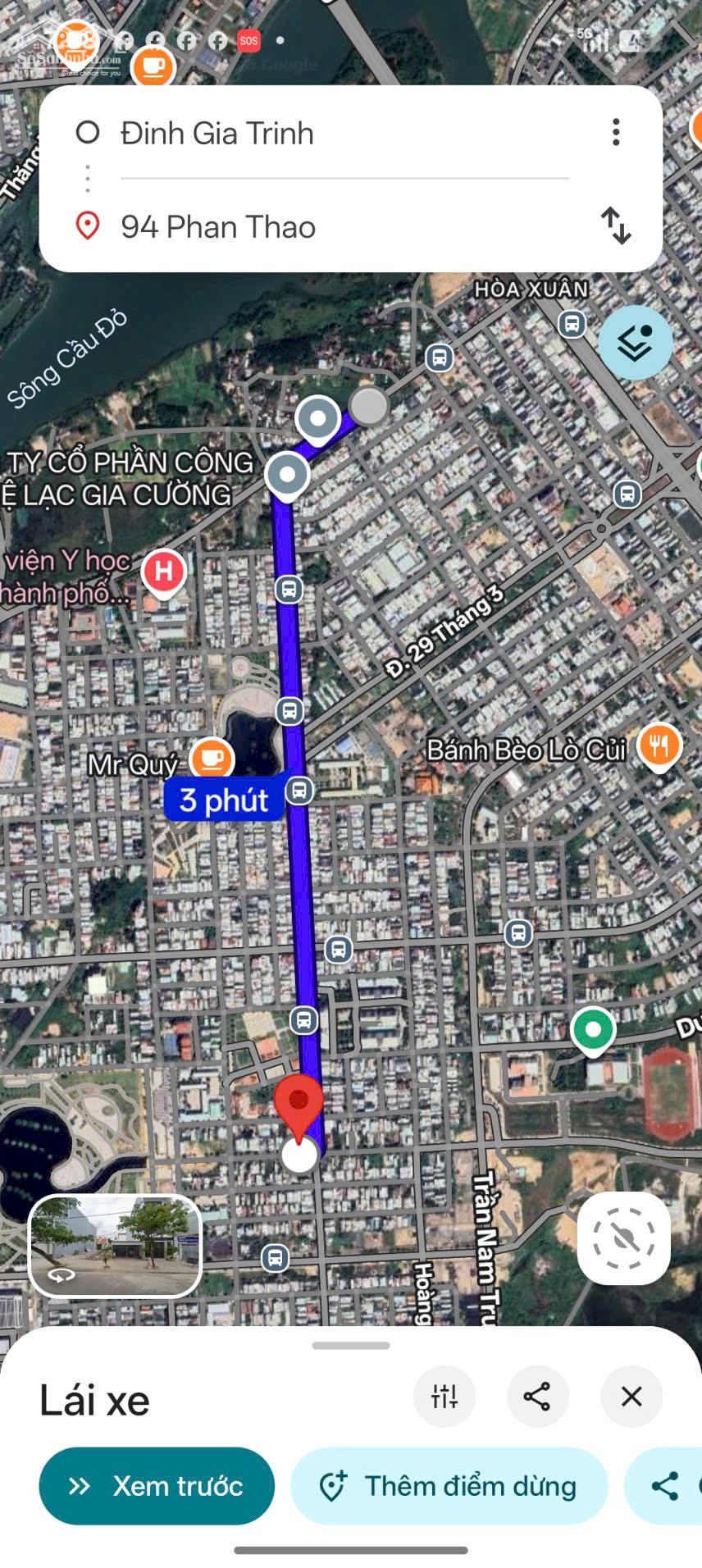Image resolution: width=702 pixels, height=1568 pixels.
Task: Tap the red destination pin
Action: tap(299, 1103)
